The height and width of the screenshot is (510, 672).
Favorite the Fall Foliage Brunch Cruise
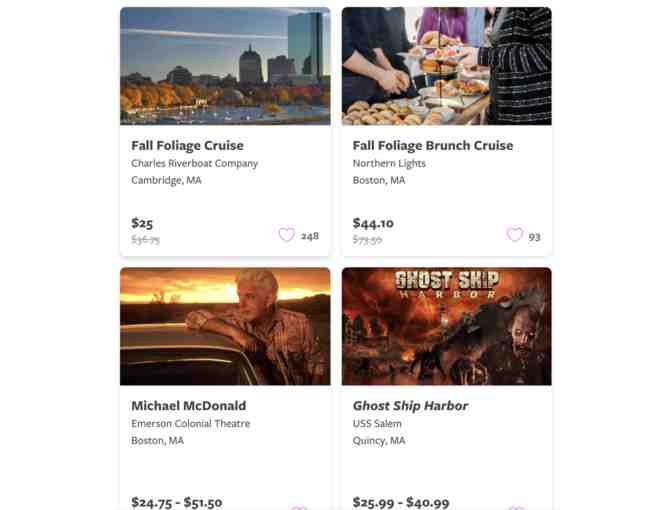pos(515,235)
